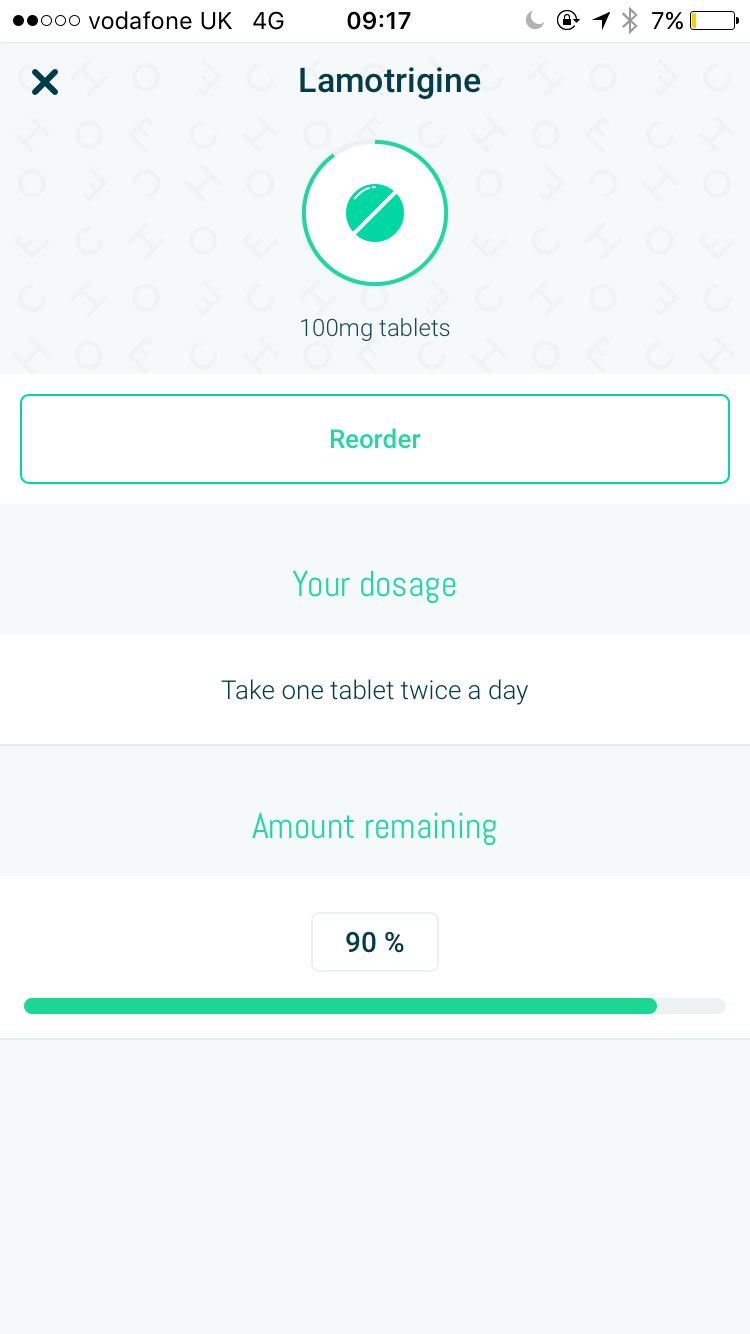Click the 09:17 clock display
Image resolution: width=750 pixels, height=1334 pixels.
click(378, 20)
